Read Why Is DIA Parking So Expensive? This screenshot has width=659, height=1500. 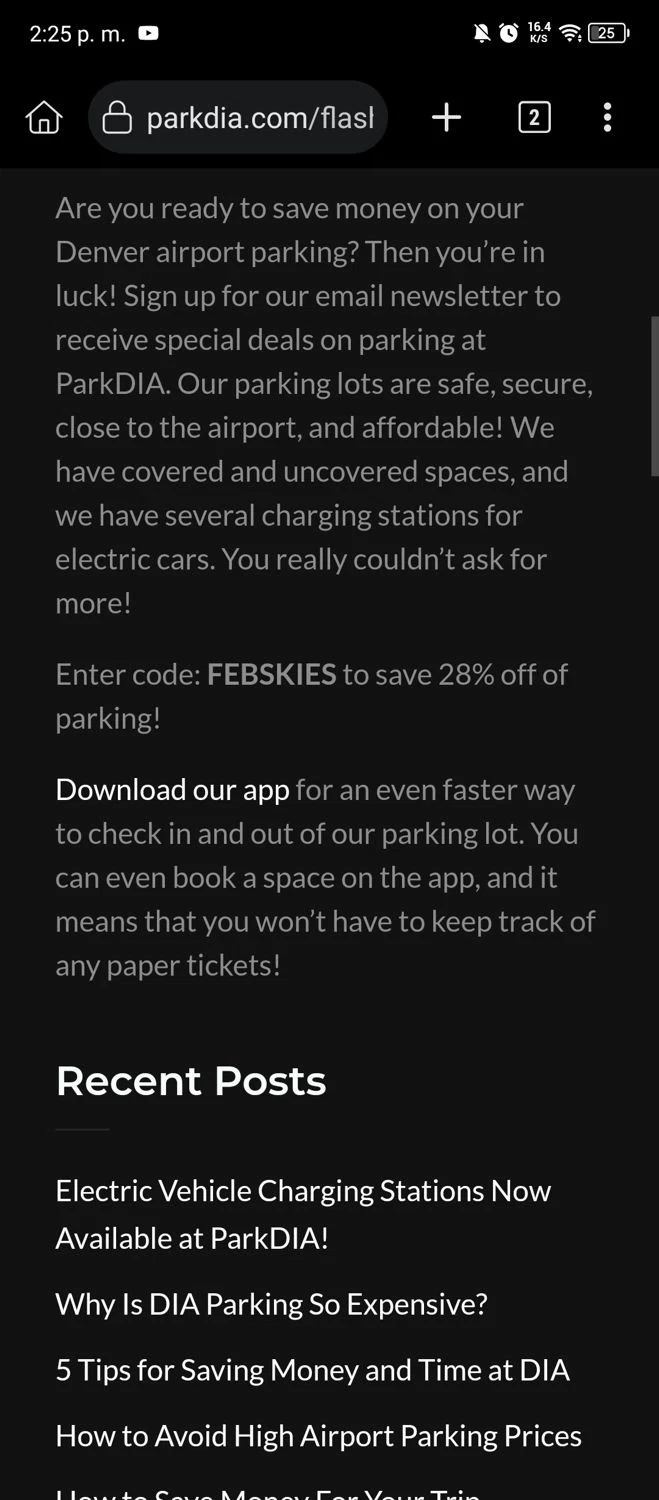pyautogui.click(x=271, y=1304)
